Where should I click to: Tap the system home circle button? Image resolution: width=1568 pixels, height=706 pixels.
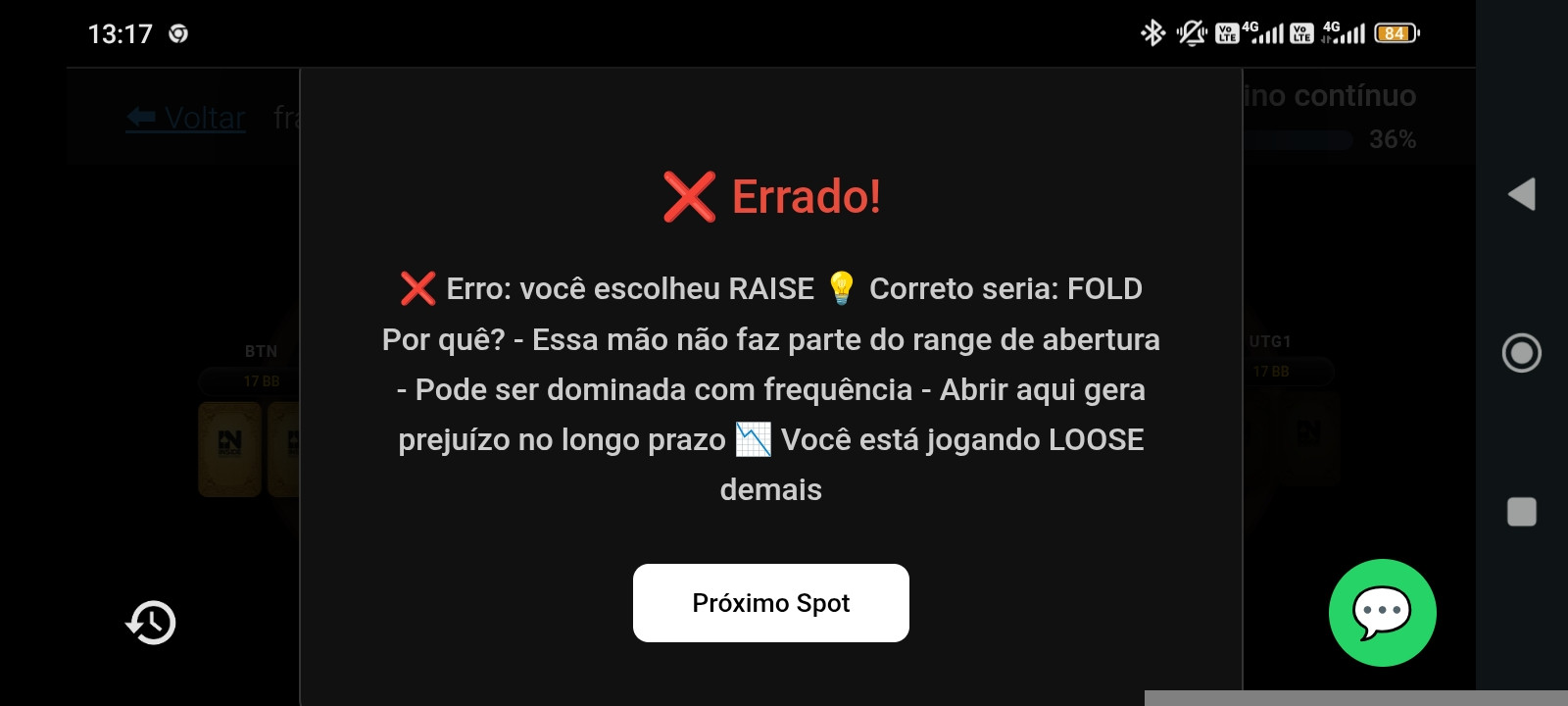click(x=1522, y=353)
